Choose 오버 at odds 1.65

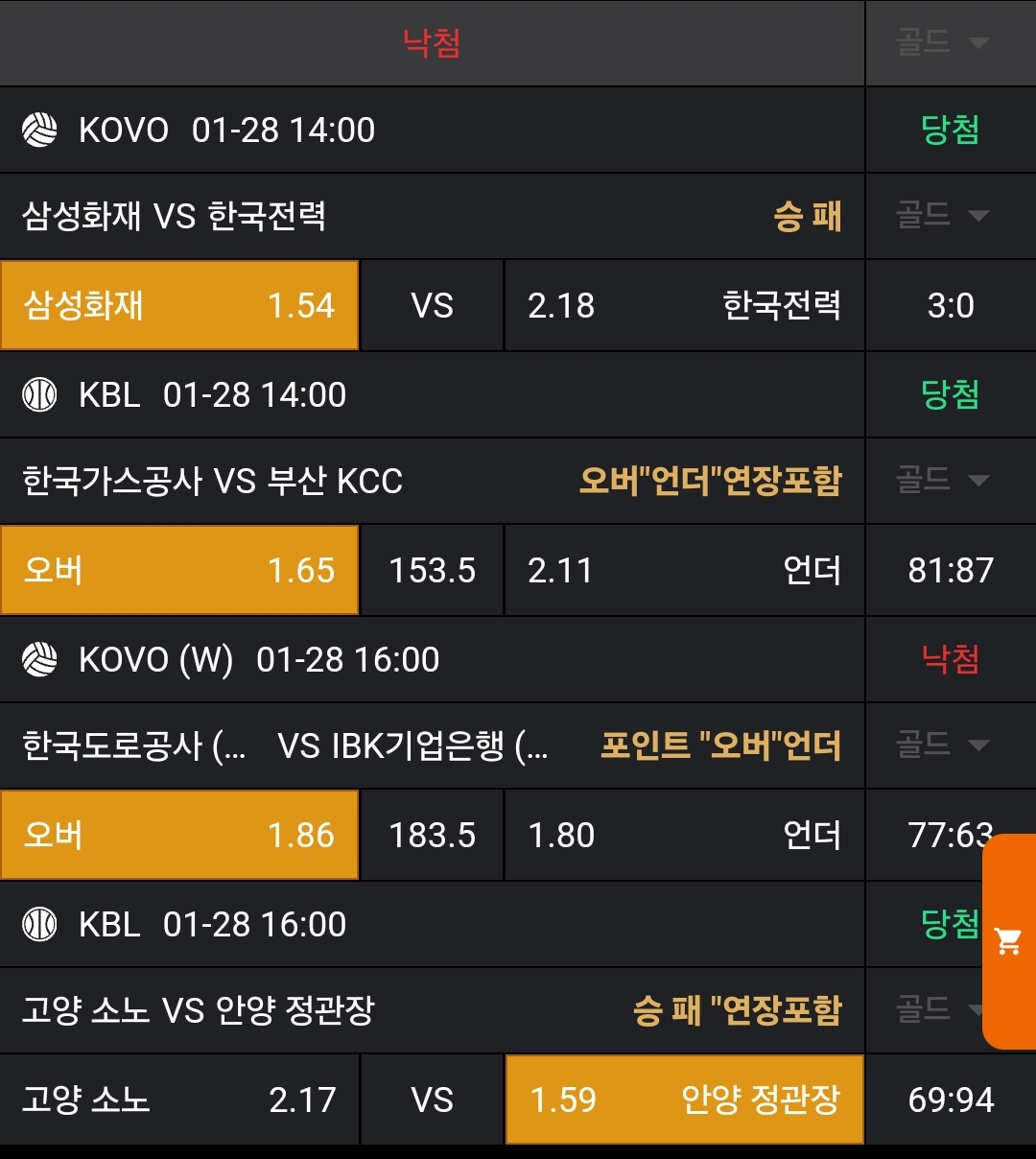(179, 570)
